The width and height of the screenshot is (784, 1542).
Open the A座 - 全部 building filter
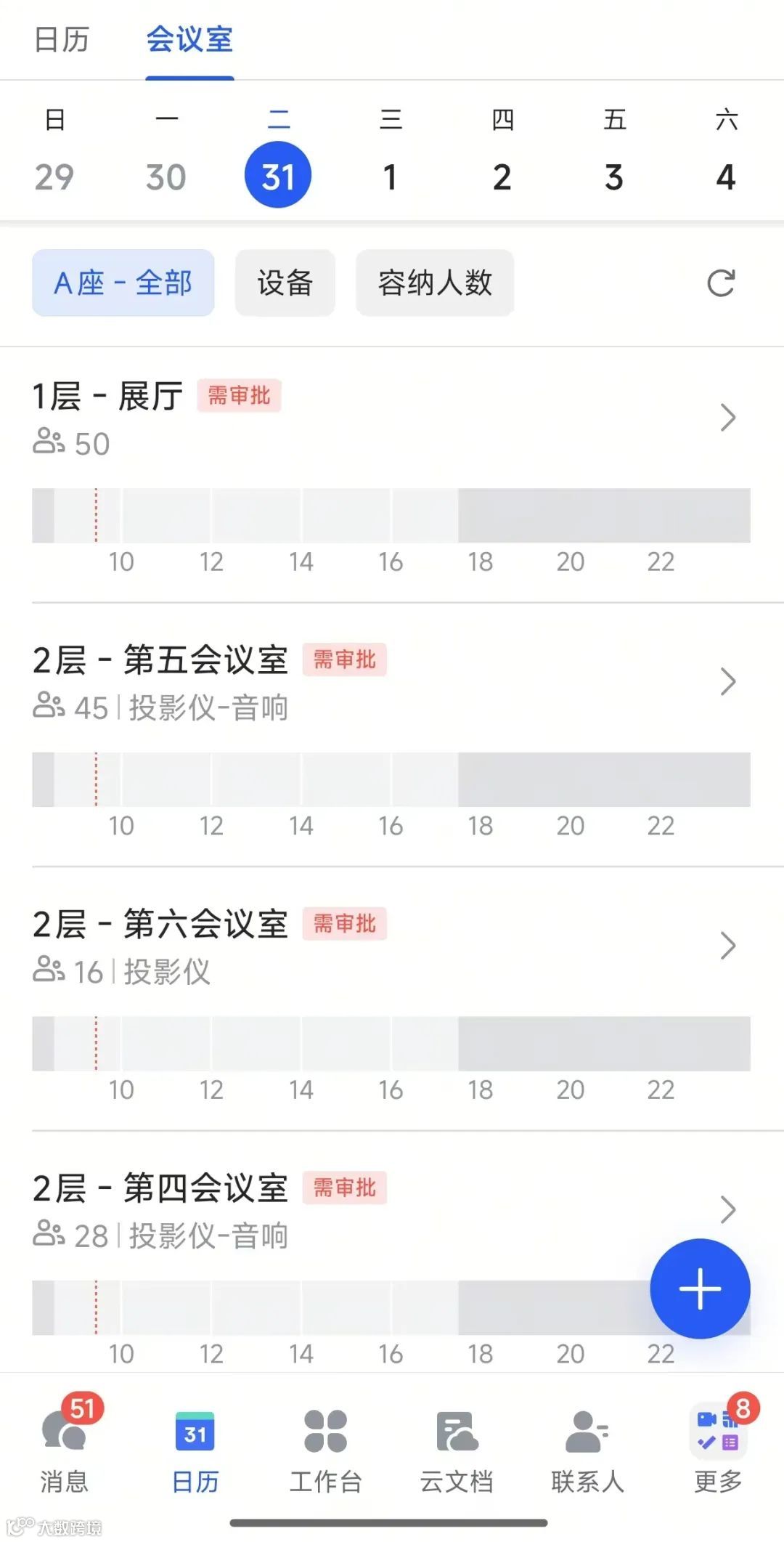123,283
